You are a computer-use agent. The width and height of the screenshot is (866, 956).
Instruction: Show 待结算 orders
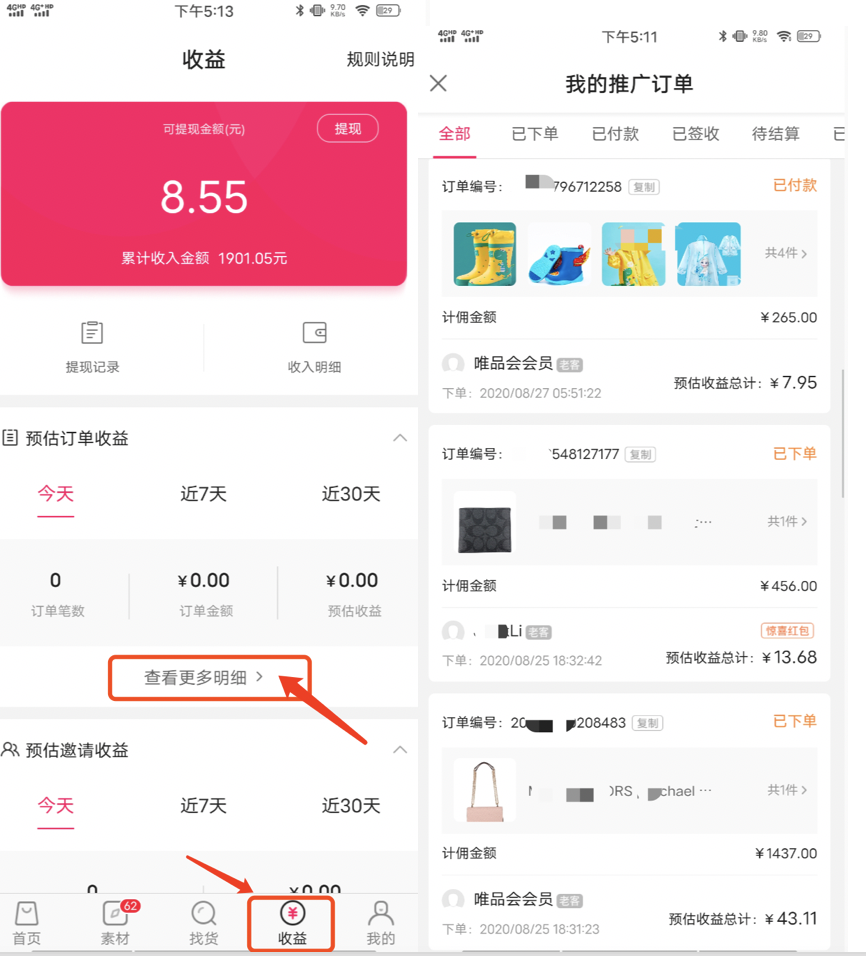(775, 134)
